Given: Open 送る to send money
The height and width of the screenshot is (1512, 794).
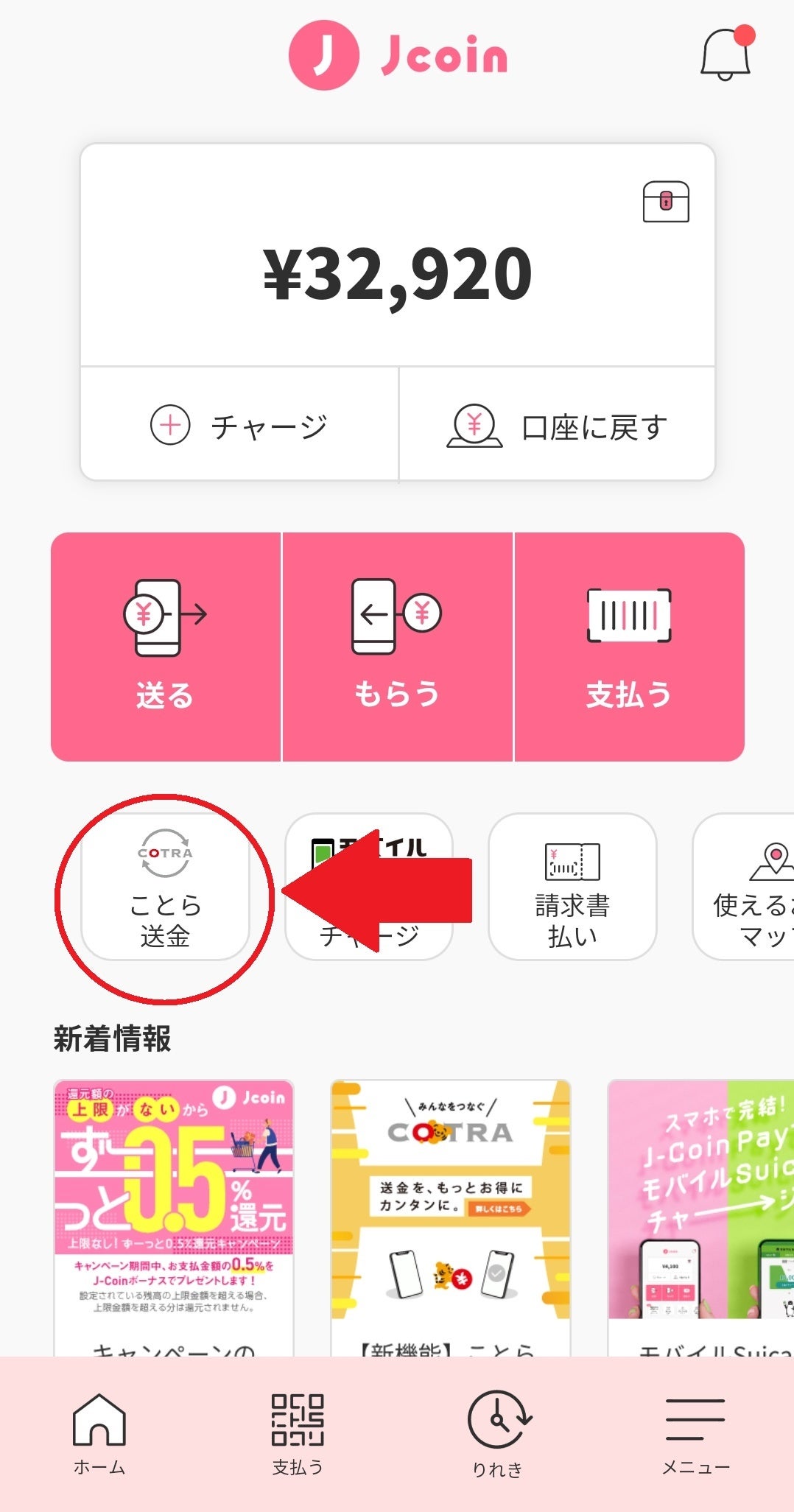Looking at the screenshot, I should (x=166, y=647).
